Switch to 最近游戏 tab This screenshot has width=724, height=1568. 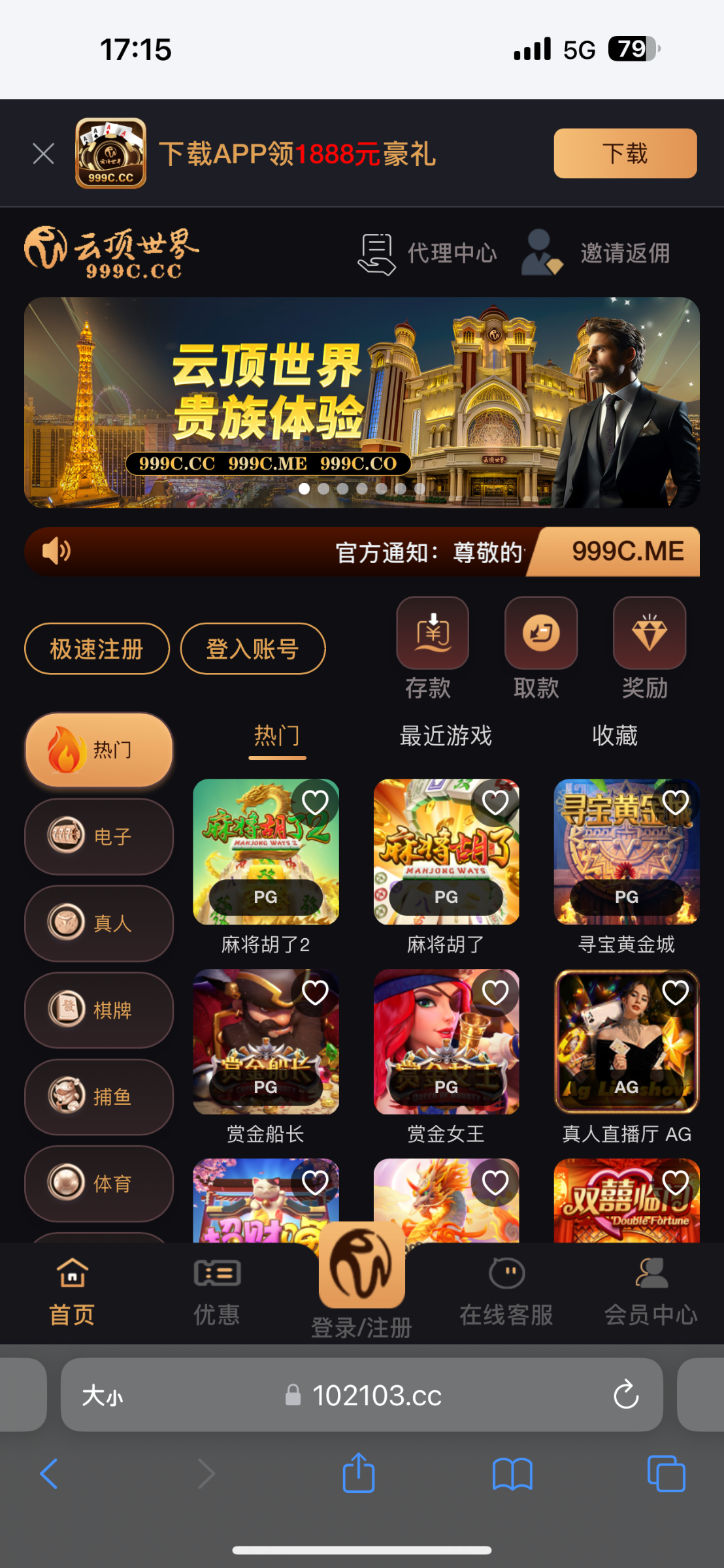pyautogui.click(x=446, y=736)
